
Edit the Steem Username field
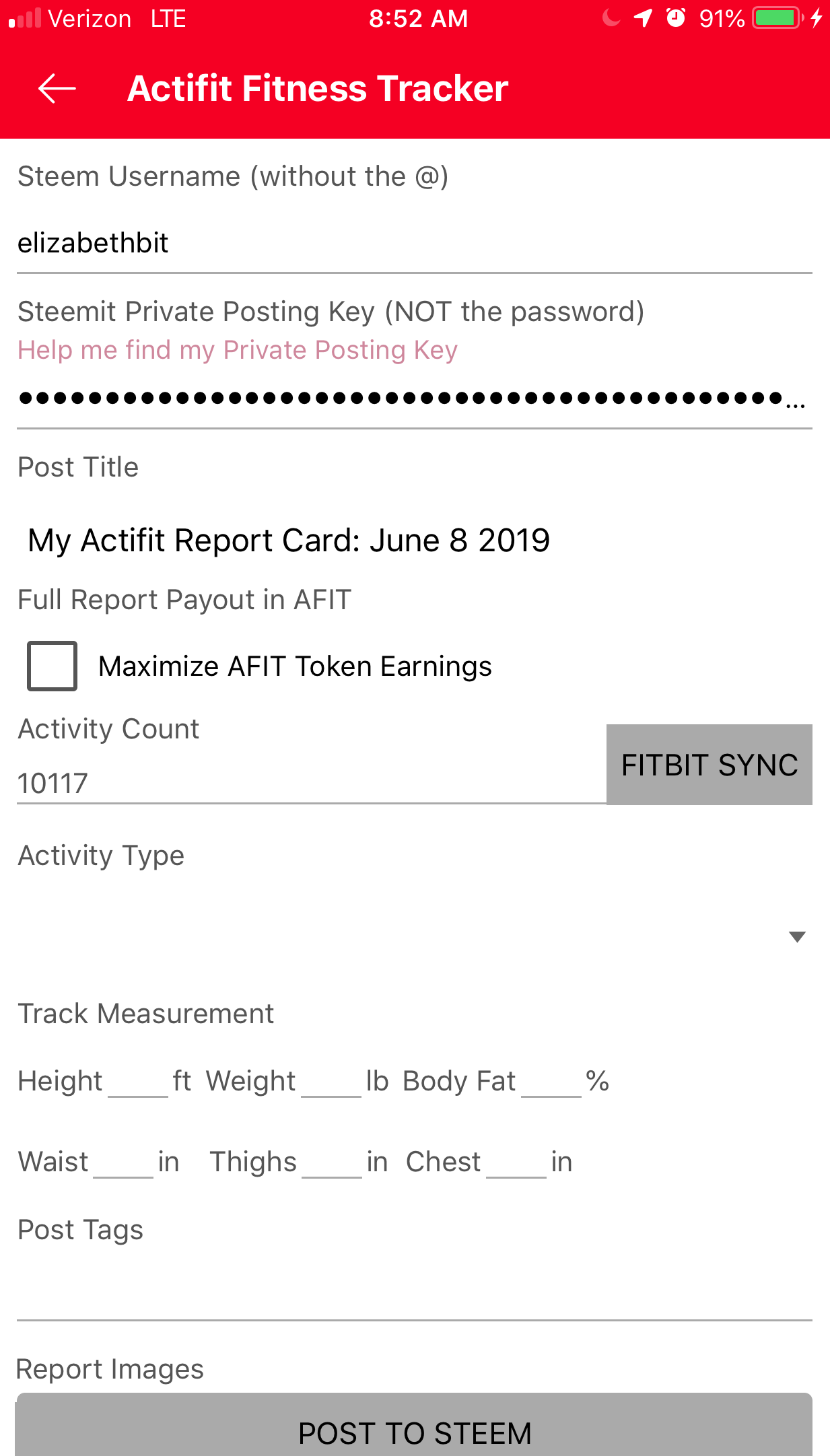point(415,244)
